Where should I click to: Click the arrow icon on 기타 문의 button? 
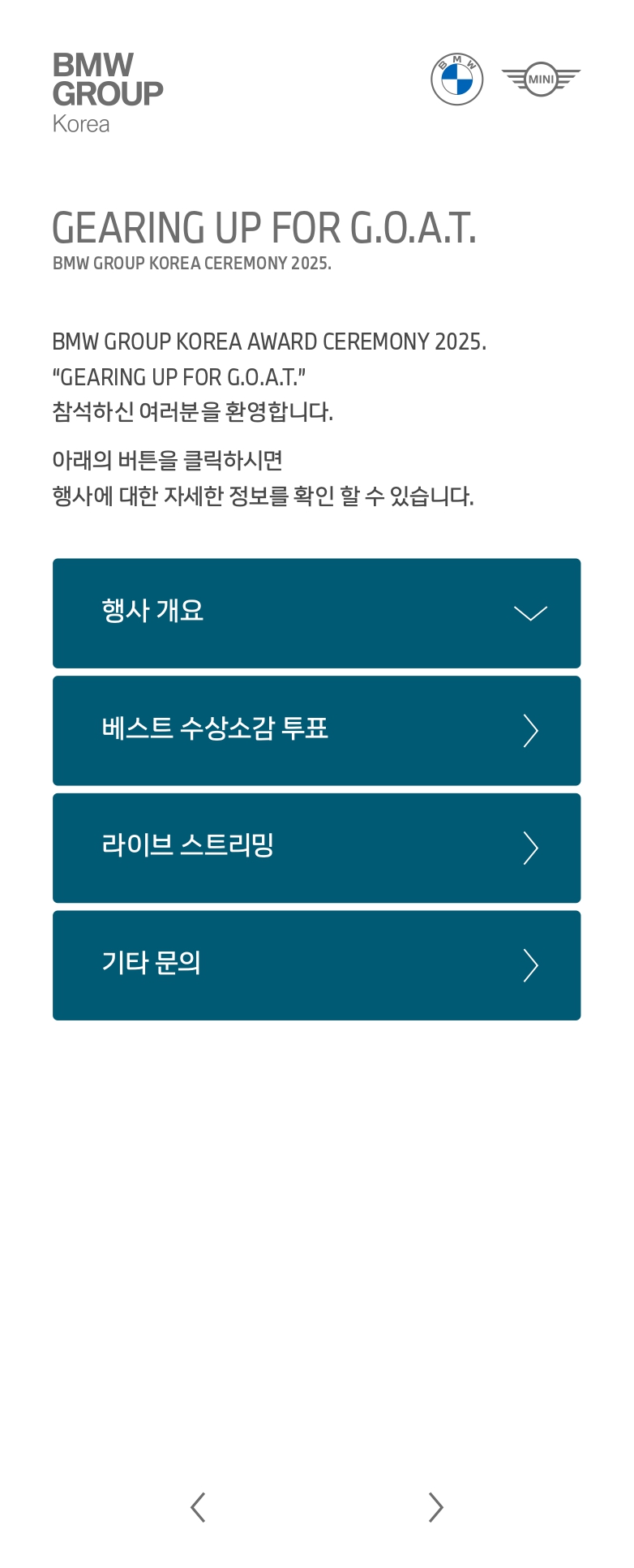coord(531,965)
